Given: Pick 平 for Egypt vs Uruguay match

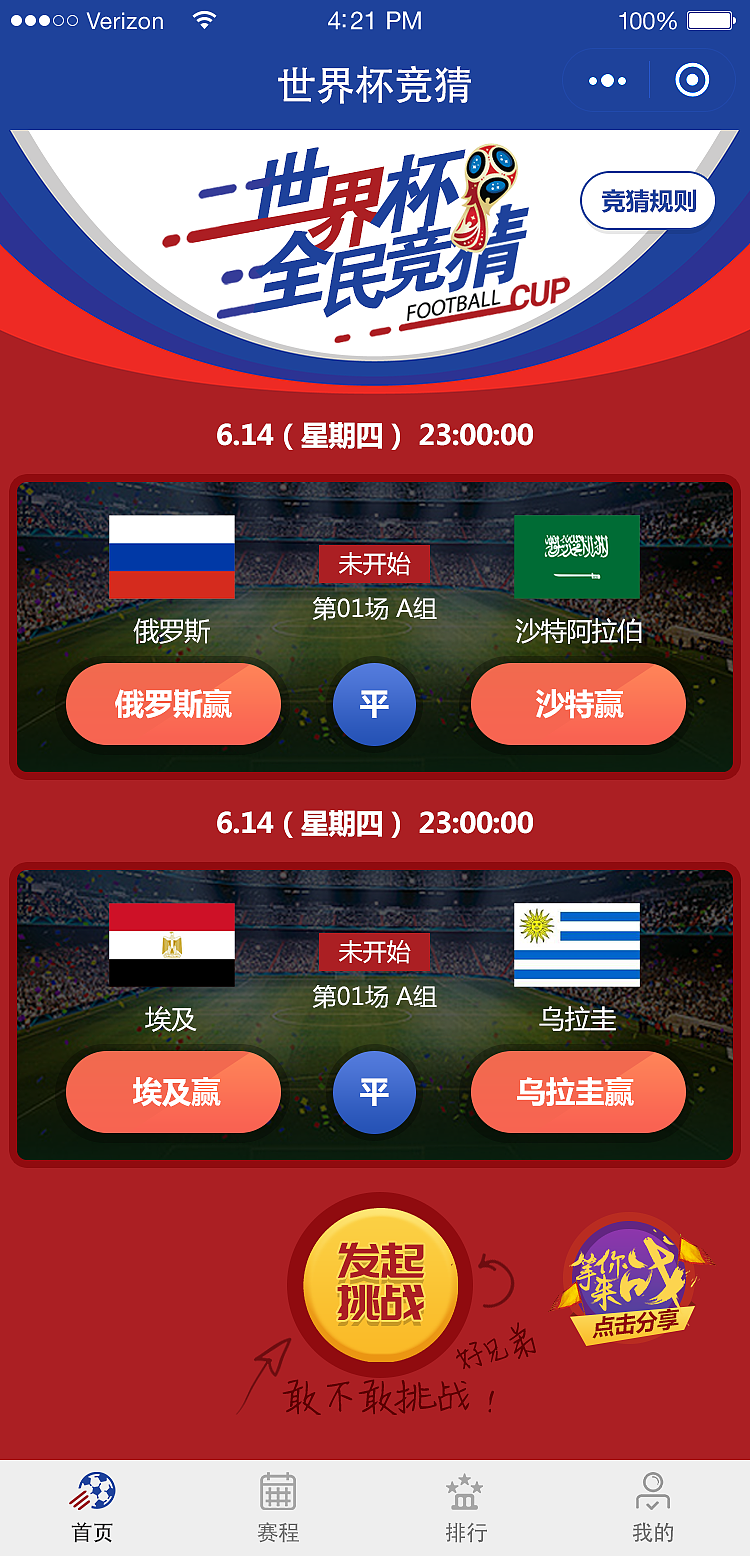Looking at the screenshot, I should 374,1092.
